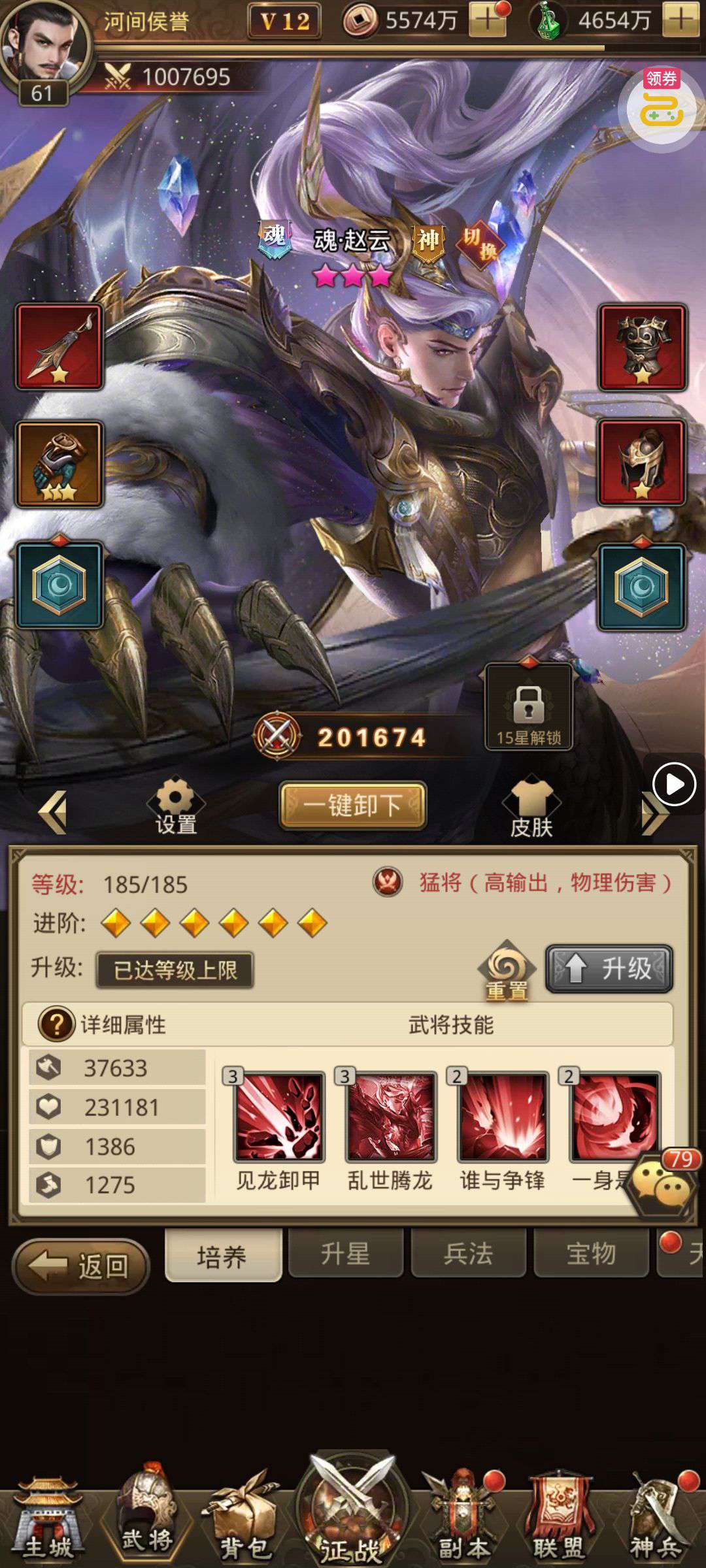706x1568 pixels.
Task: Add more copper coins
Action: pos(487,21)
